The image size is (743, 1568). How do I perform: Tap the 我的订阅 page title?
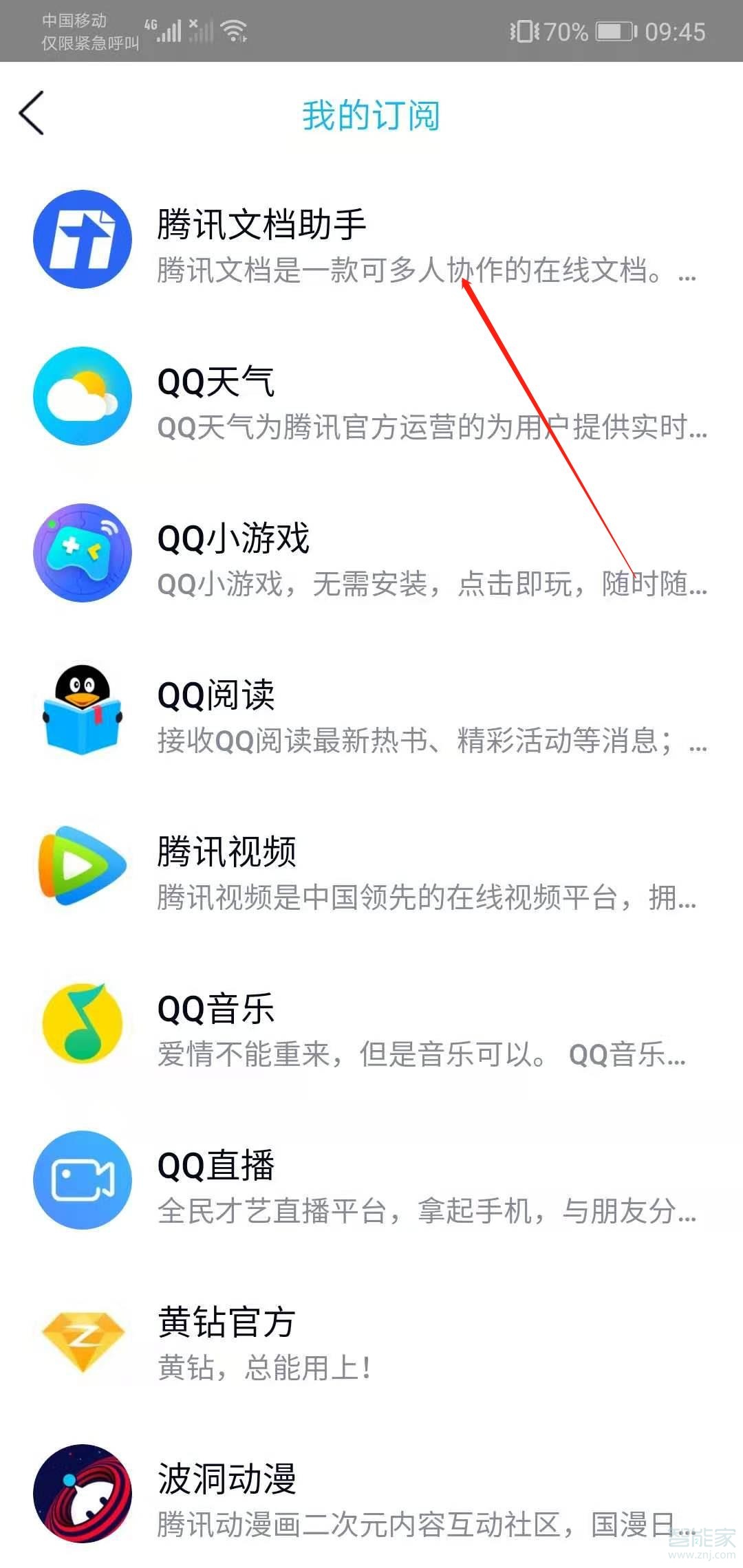click(x=371, y=113)
